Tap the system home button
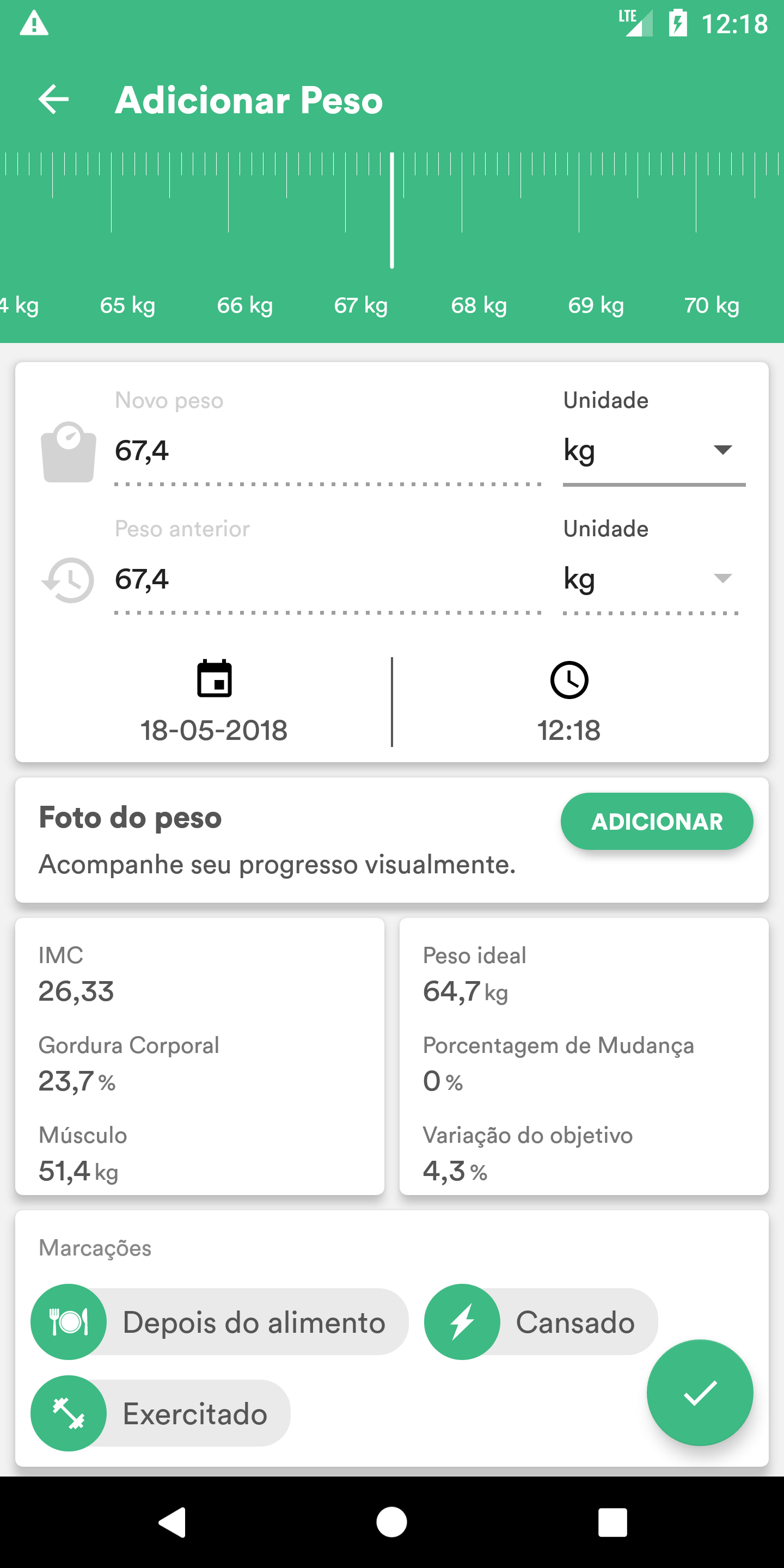Image resolution: width=784 pixels, height=1568 pixels. 391,1522
